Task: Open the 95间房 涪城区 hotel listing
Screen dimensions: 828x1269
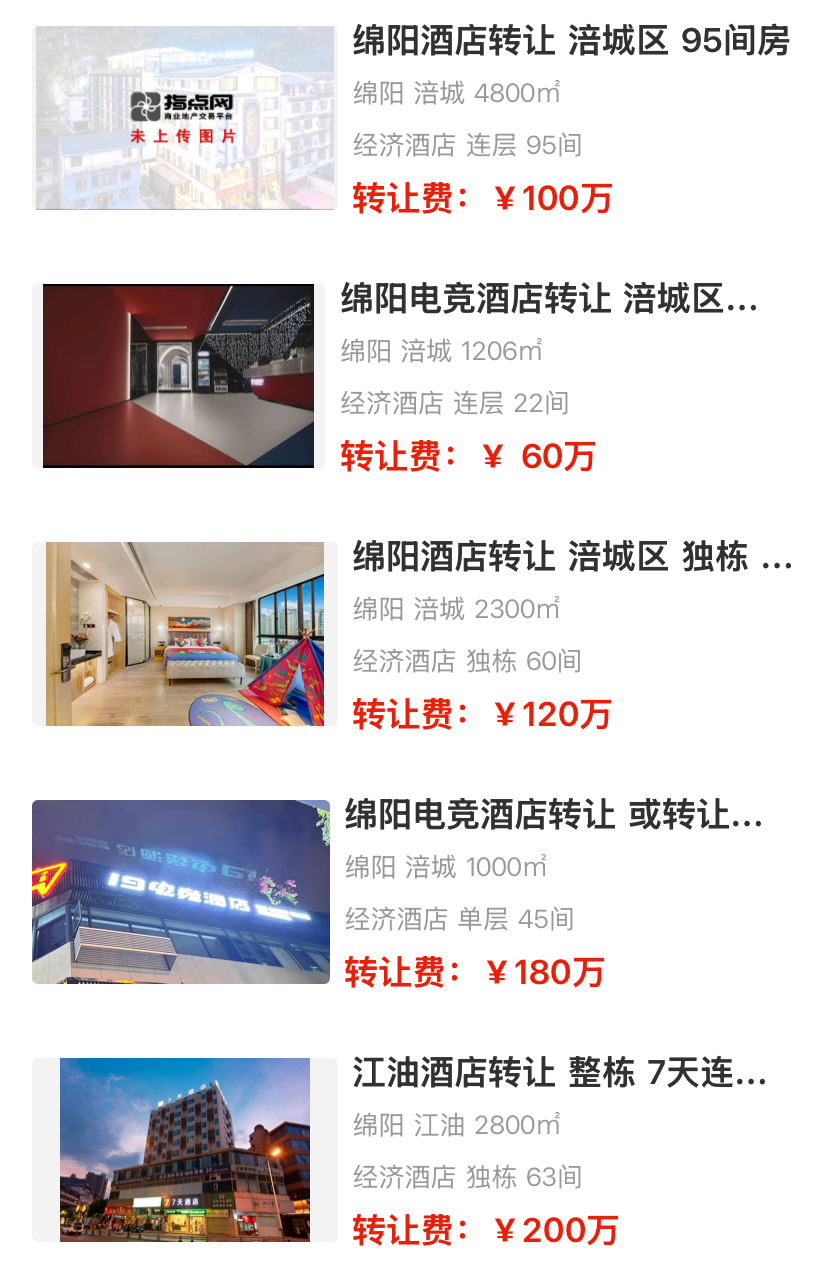Action: point(570,42)
